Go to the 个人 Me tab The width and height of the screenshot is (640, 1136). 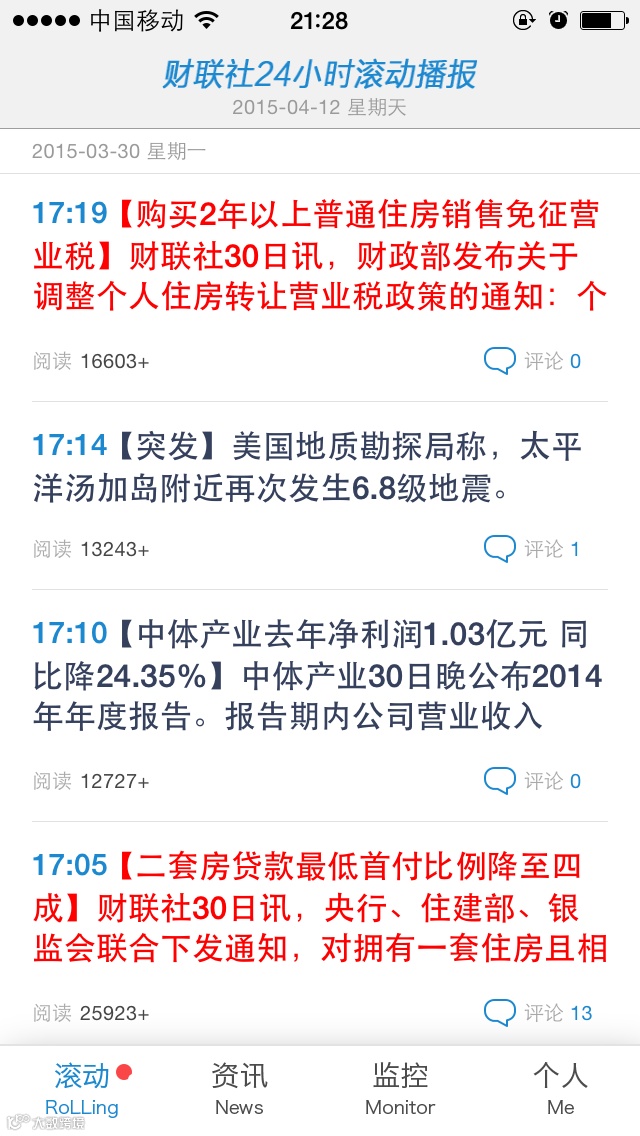tap(560, 1090)
